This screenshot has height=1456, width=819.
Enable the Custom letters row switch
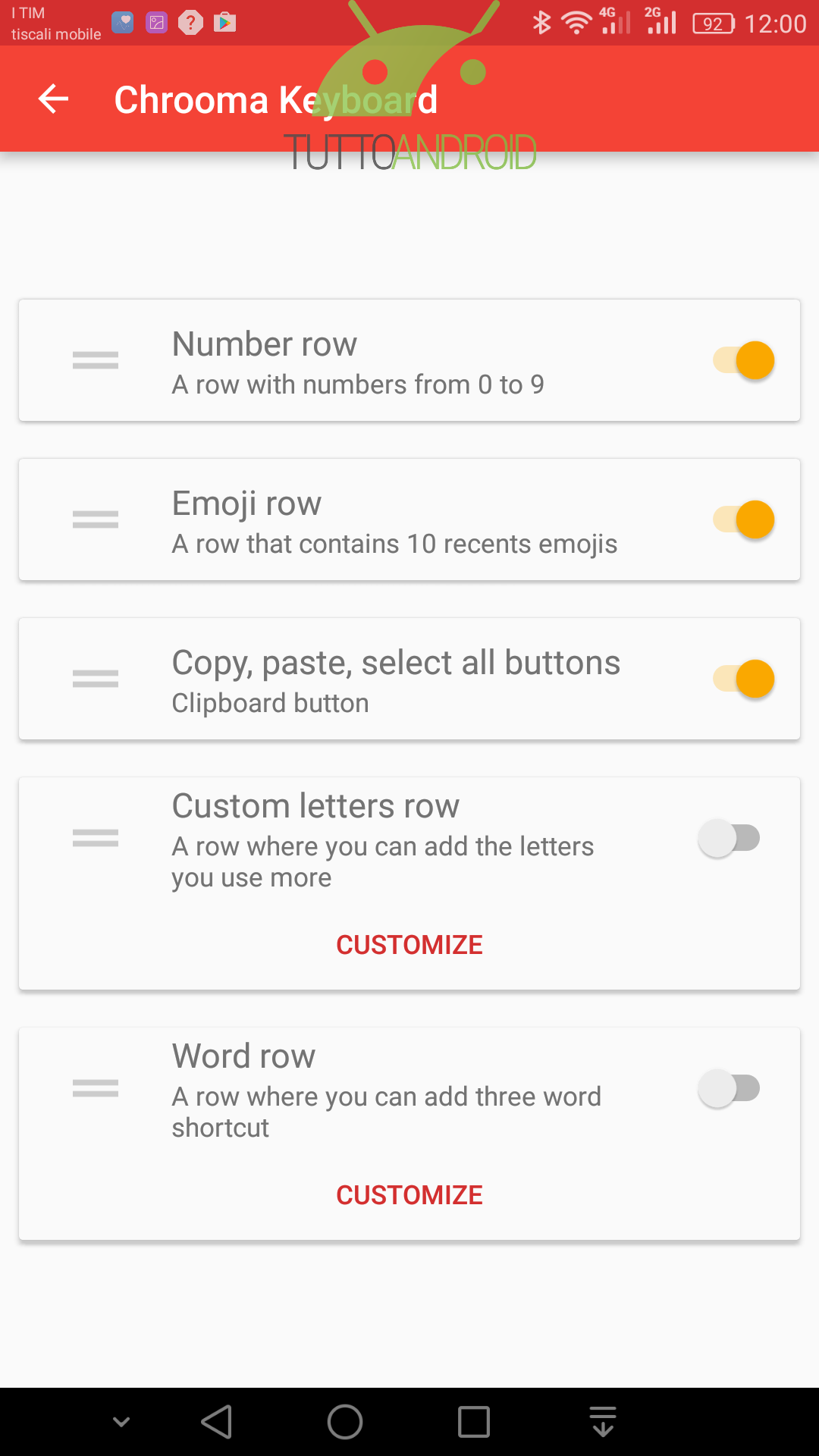point(729,838)
